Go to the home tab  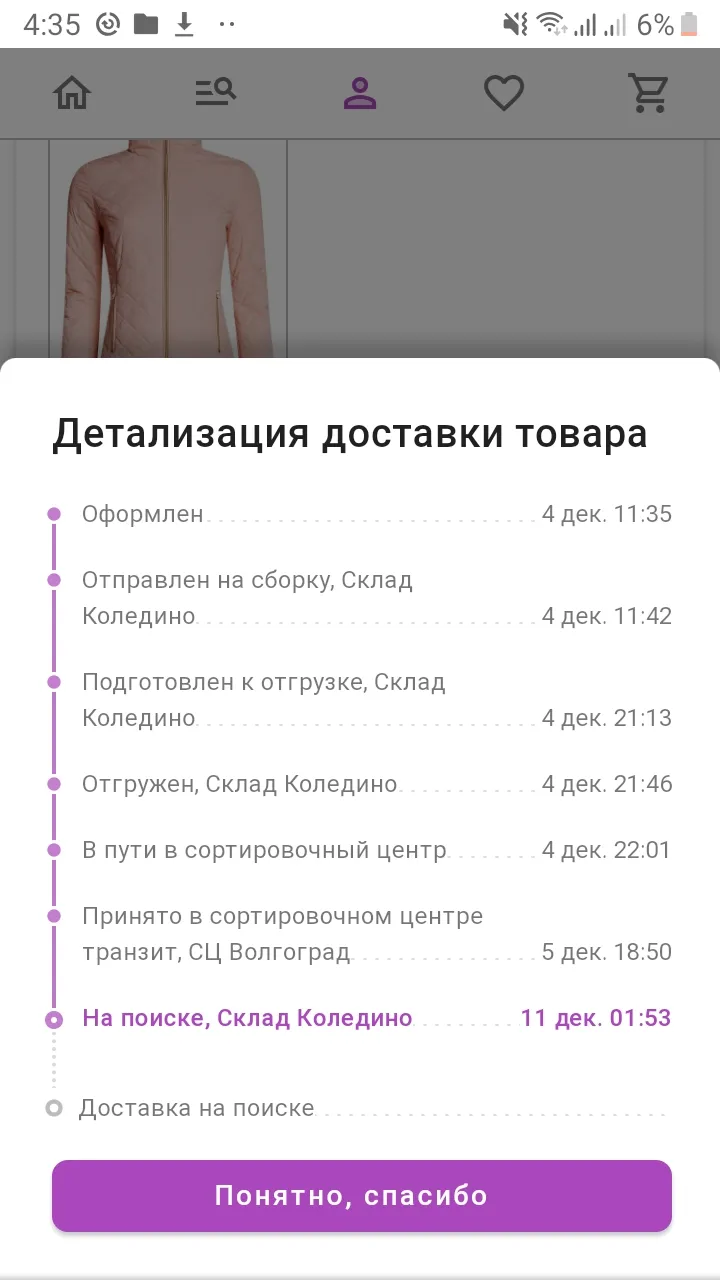tap(72, 93)
